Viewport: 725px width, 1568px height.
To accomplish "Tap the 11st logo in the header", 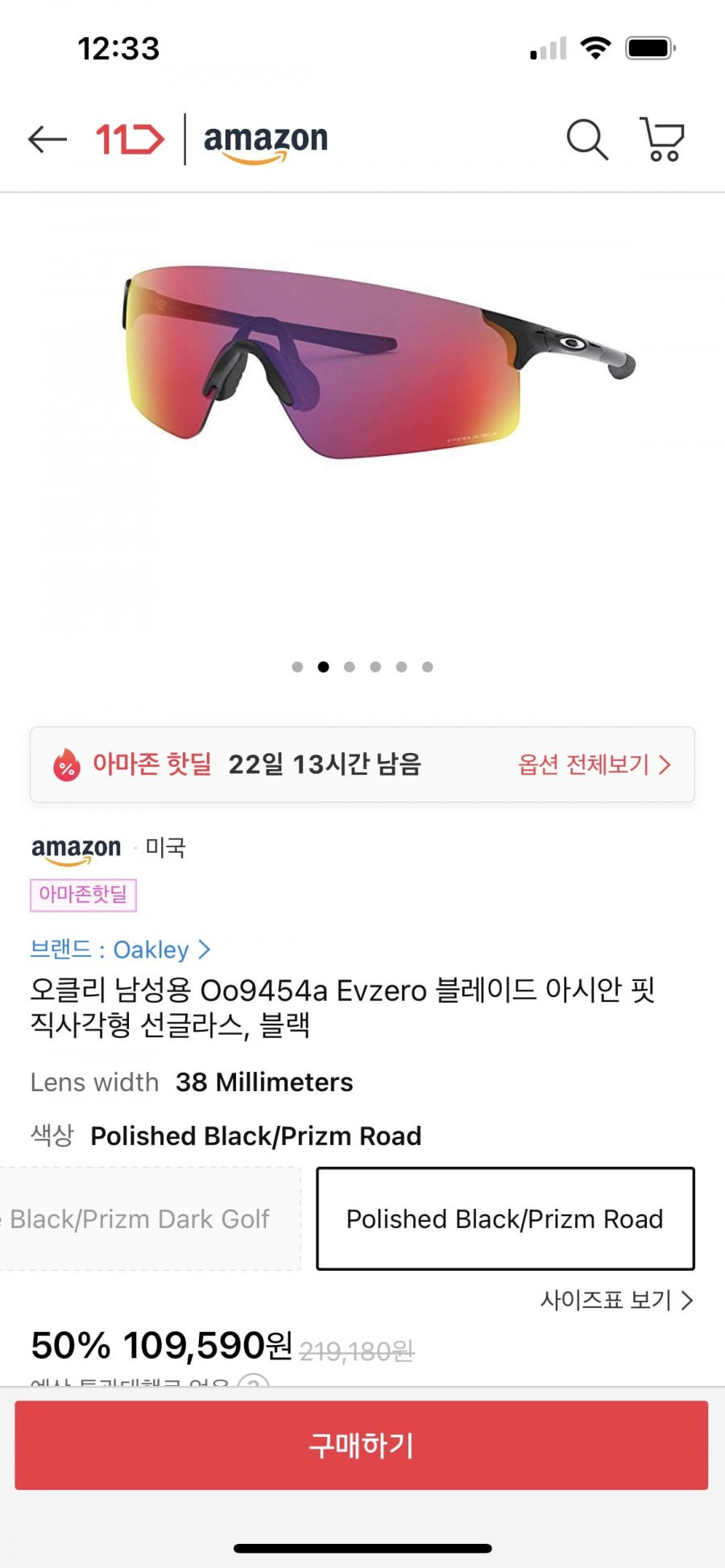I will pyautogui.click(x=130, y=139).
